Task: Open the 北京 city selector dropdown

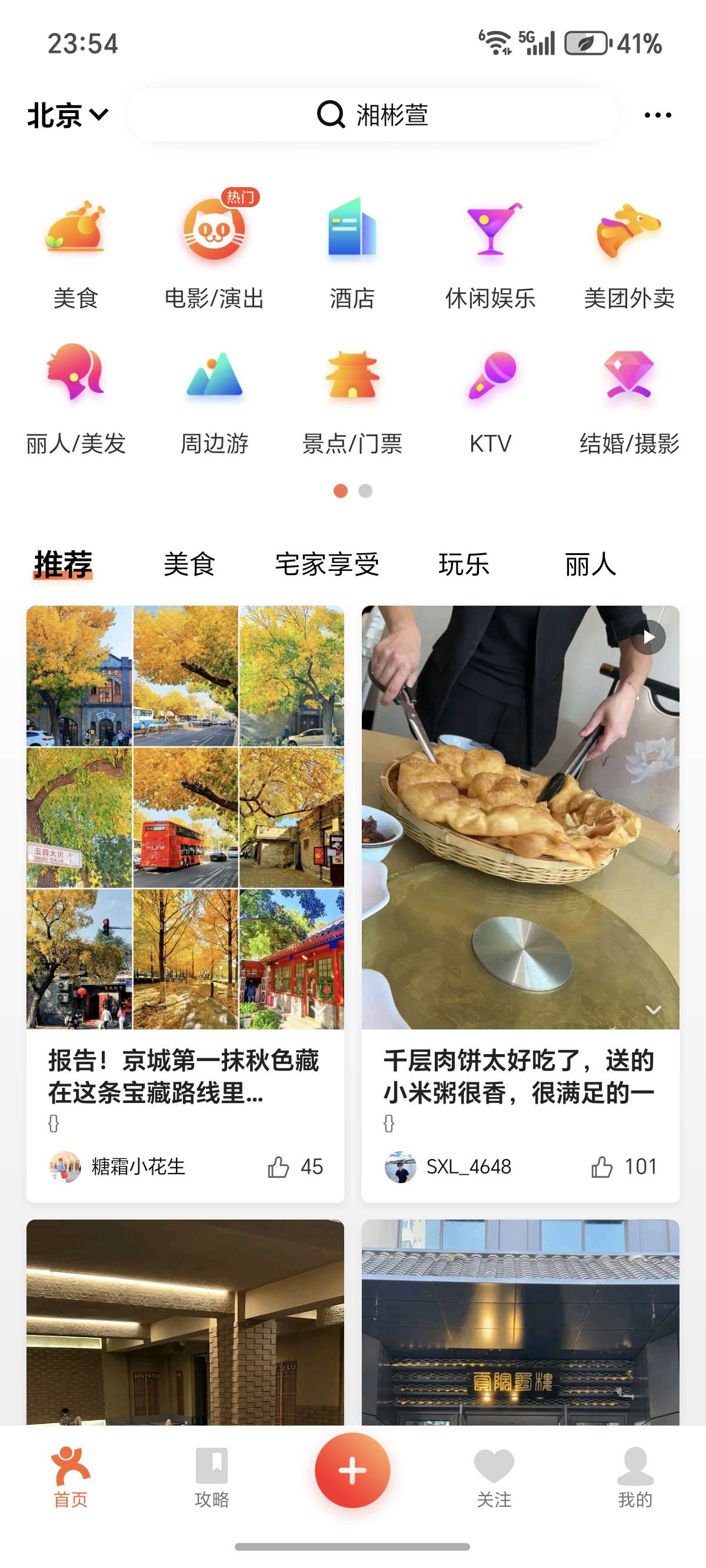Action: 67,115
